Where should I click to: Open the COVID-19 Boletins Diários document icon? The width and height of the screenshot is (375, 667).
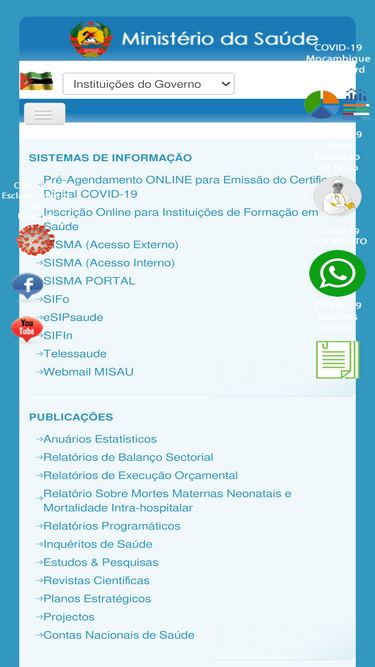(338, 359)
